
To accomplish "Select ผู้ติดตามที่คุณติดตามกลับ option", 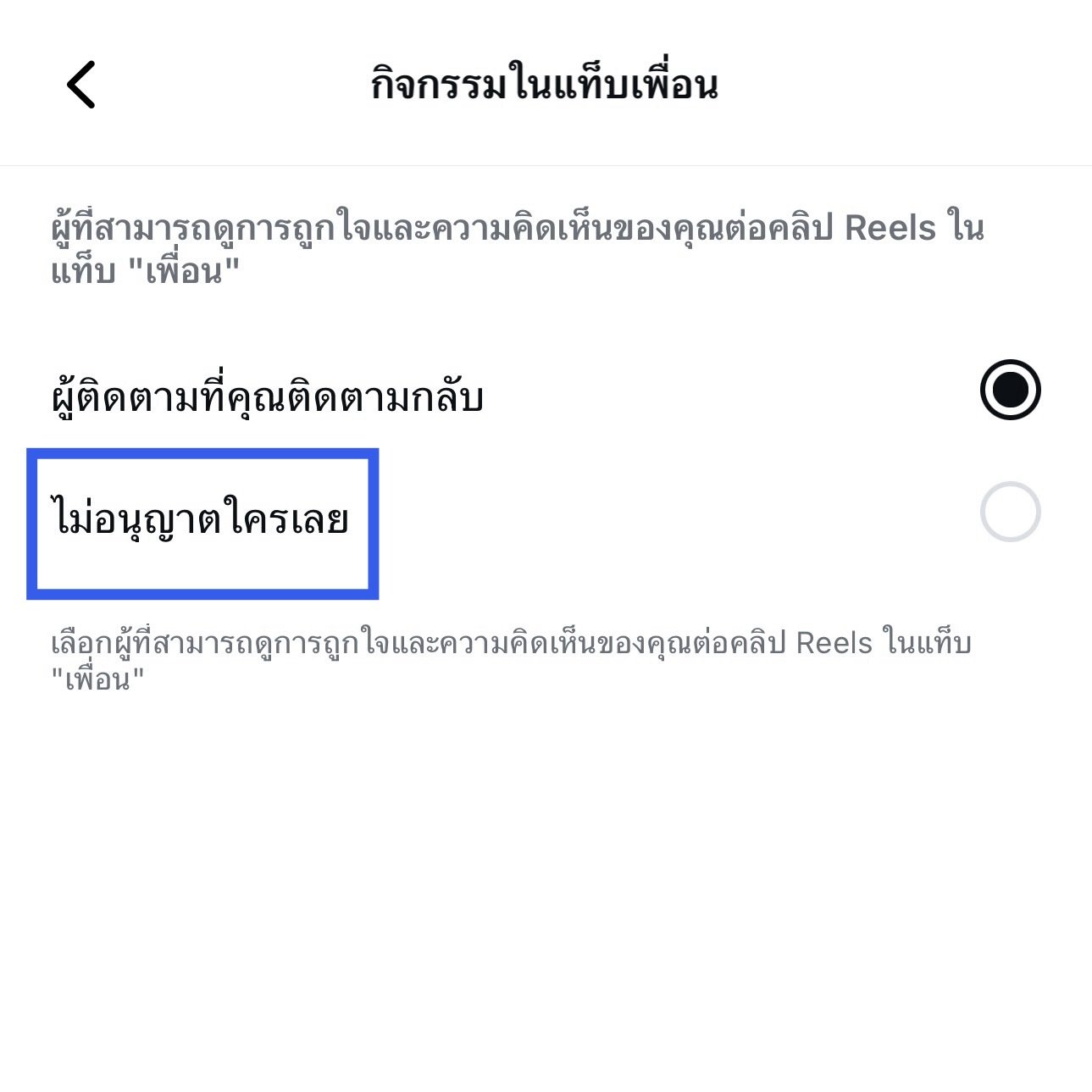I will tap(1009, 391).
